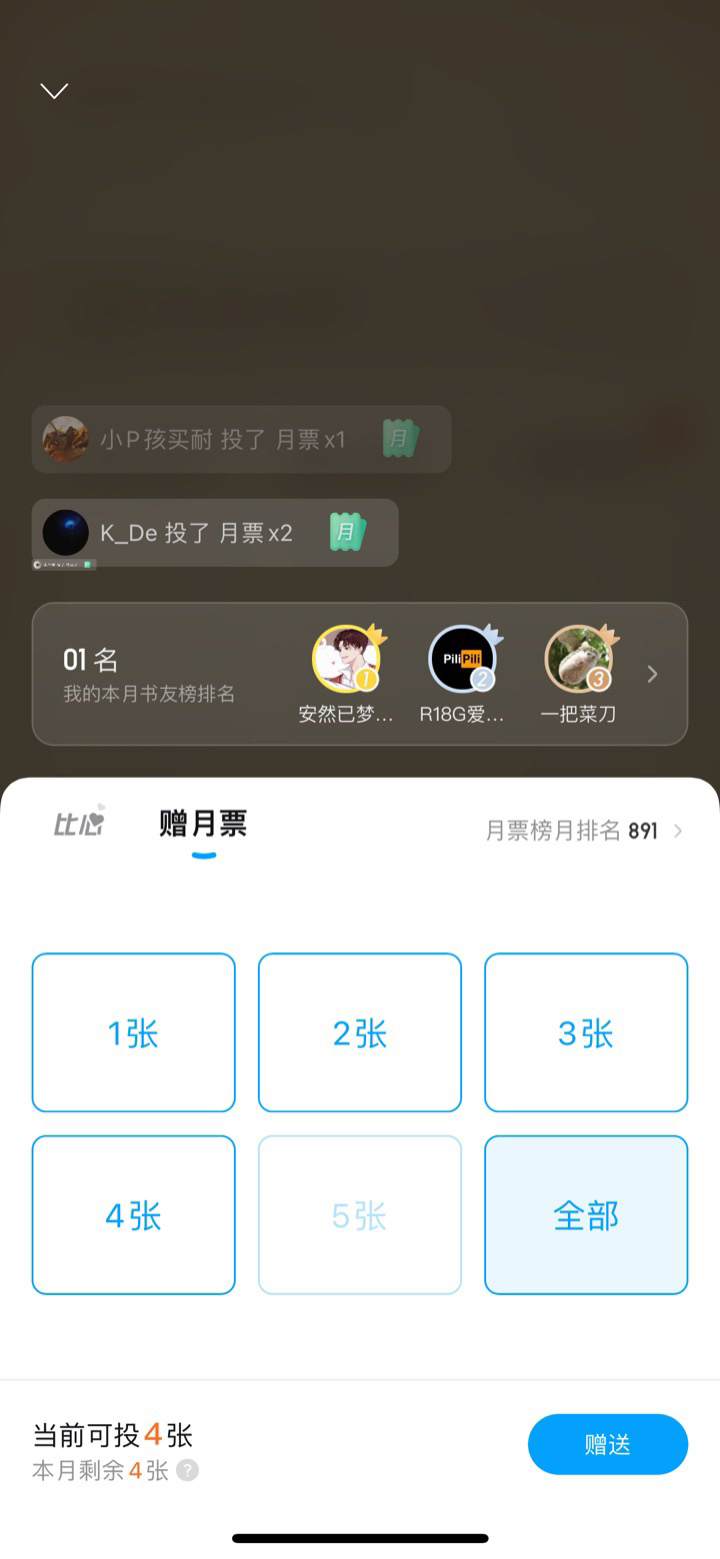Choose 4张 monthly tickets
Viewport: 720px width, 1559px height.
(134, 1215)
